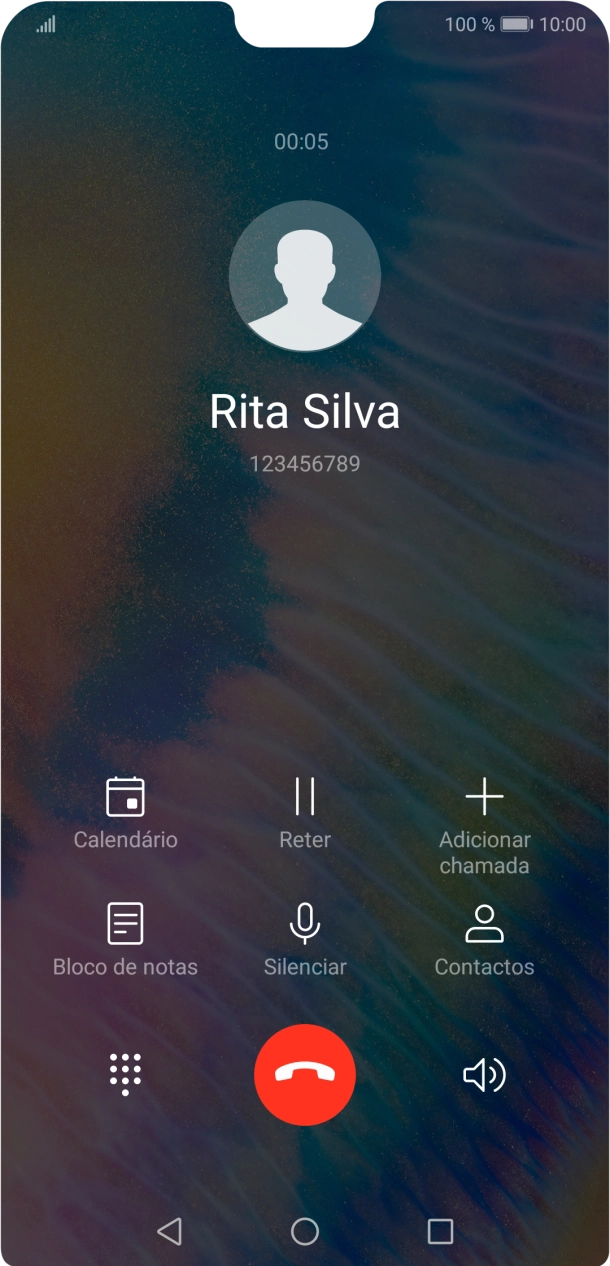Go back using the navigation bar
610x1266 pixels.
click(x=170, y=1231)
